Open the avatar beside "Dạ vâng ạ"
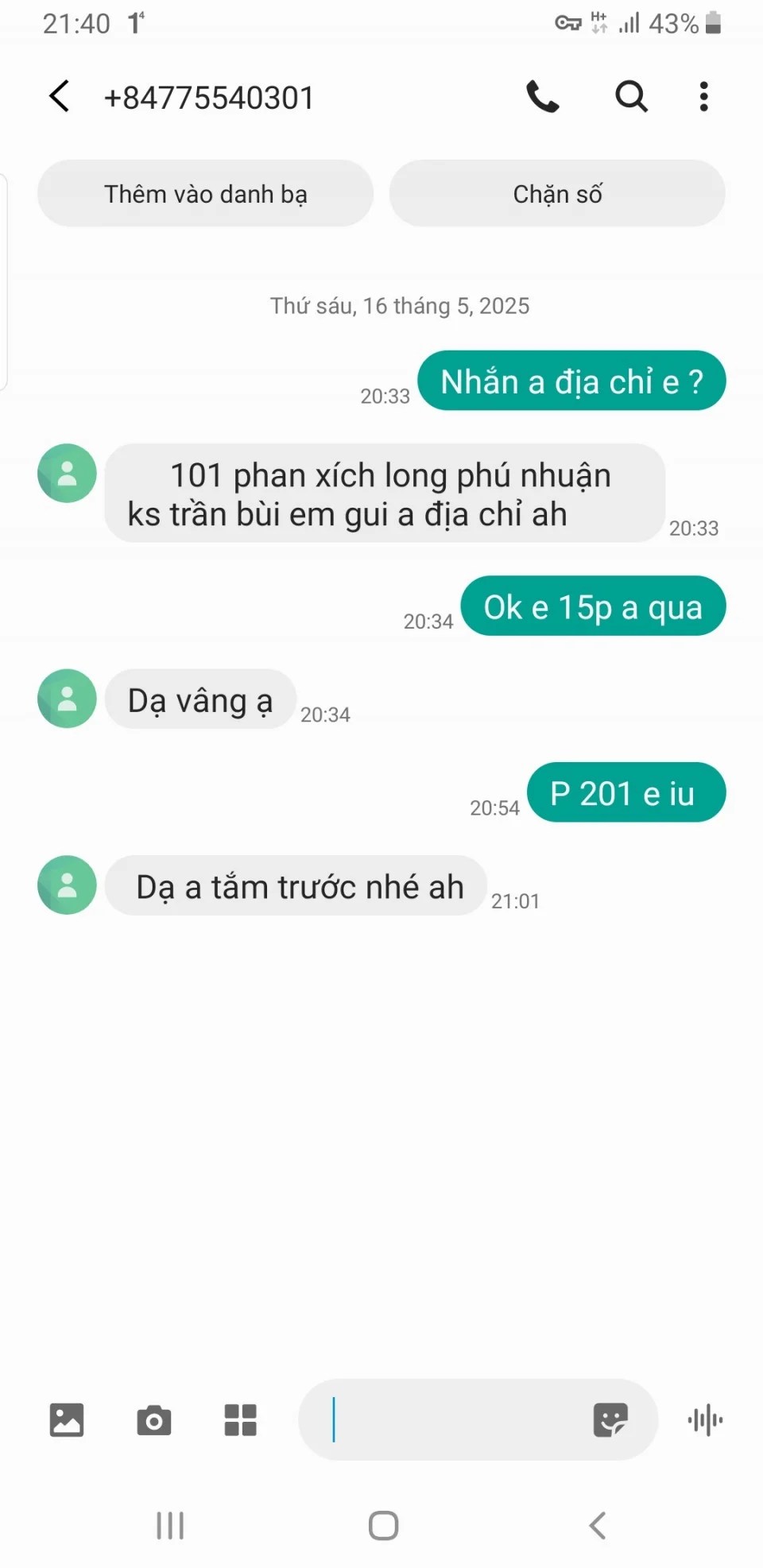 coord(67,699)
